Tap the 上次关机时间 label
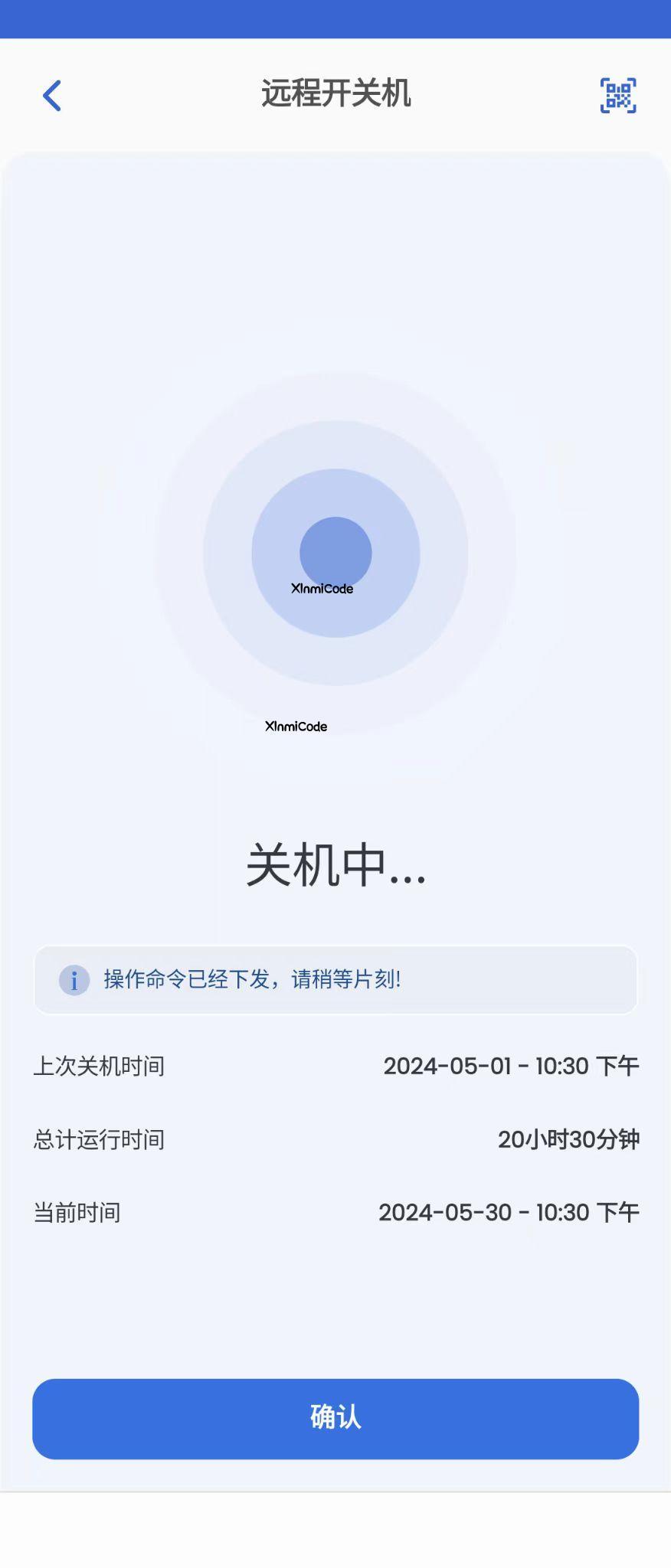This screenshot has width=671, height=1568. 98,1066
